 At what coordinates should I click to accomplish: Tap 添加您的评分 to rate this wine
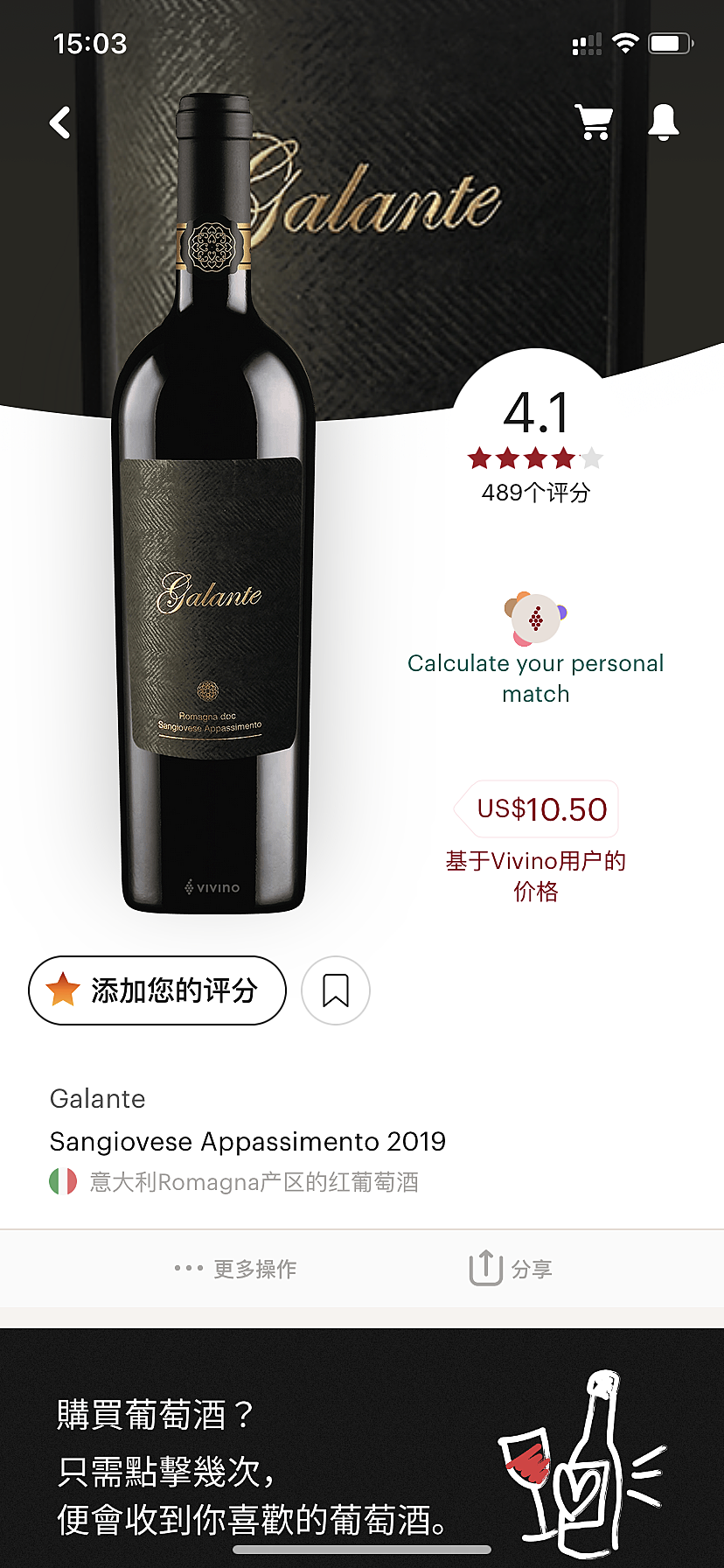point(157,990)
